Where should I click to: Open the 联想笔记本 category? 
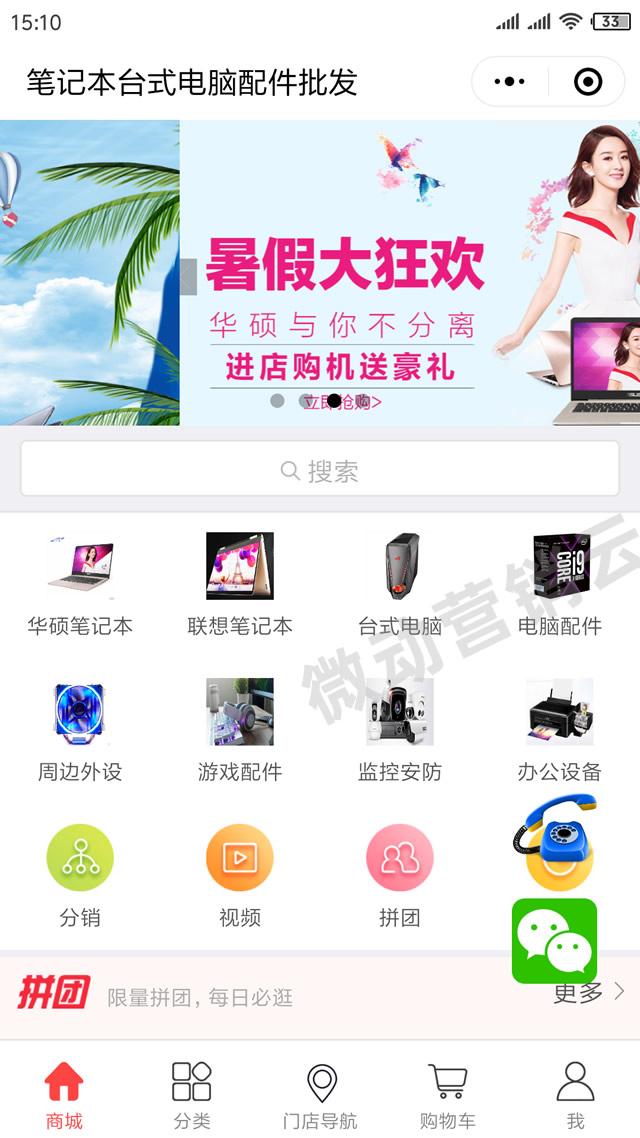[240, 584]
